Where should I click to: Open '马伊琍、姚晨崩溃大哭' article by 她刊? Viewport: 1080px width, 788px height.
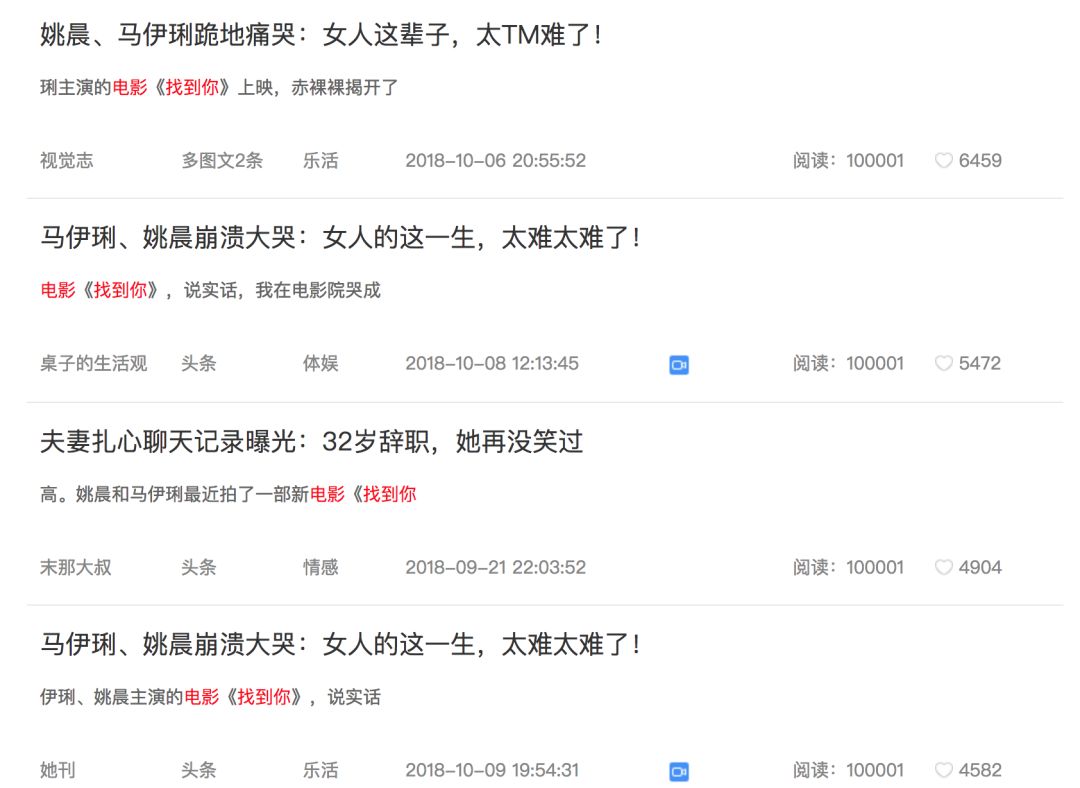340,645
